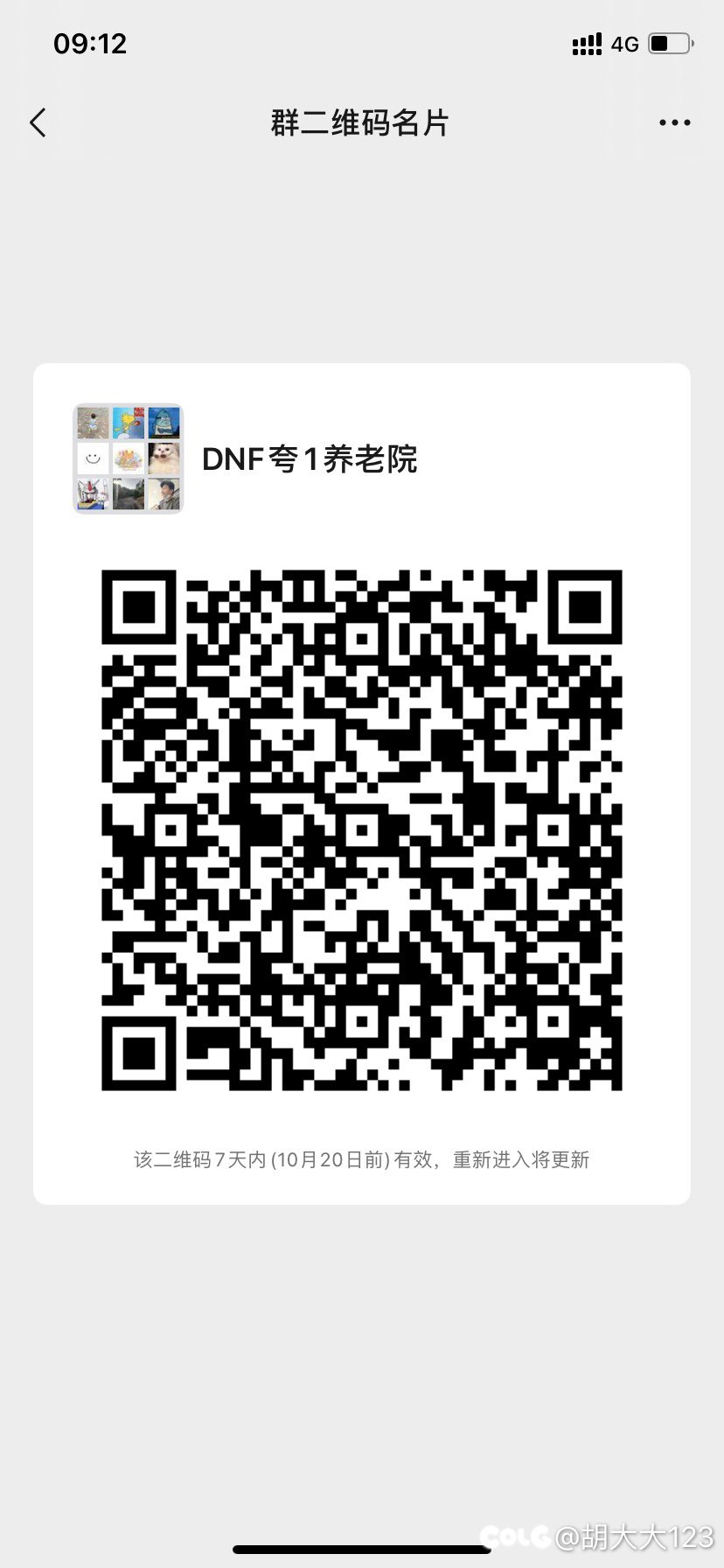Tap the smiley face avatar tile
Screen dimensions: 724x1568
pyautogui.click(x=92, y=457)
